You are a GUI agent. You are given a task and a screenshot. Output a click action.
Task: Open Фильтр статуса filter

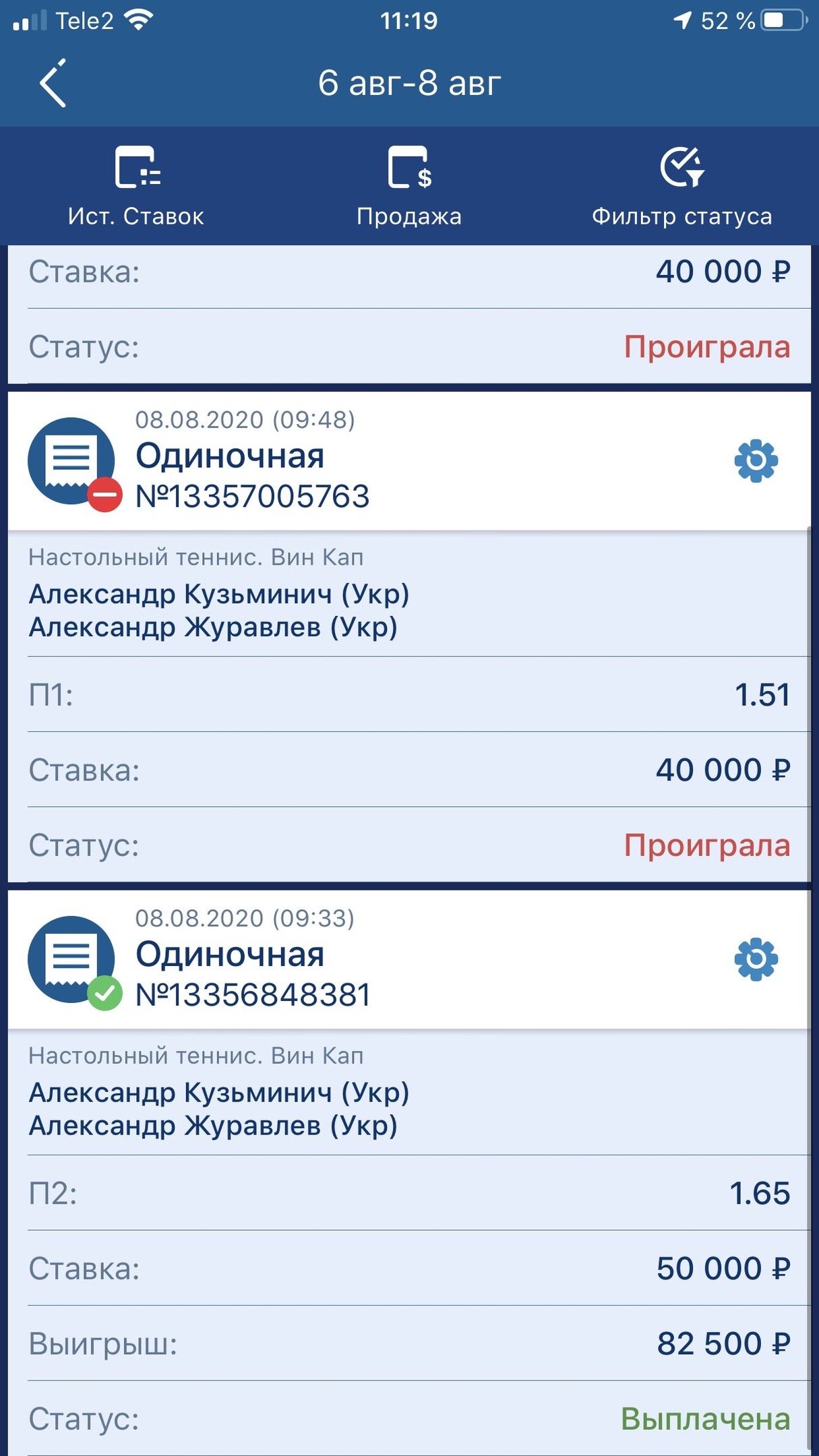click(x=681, y=185)
